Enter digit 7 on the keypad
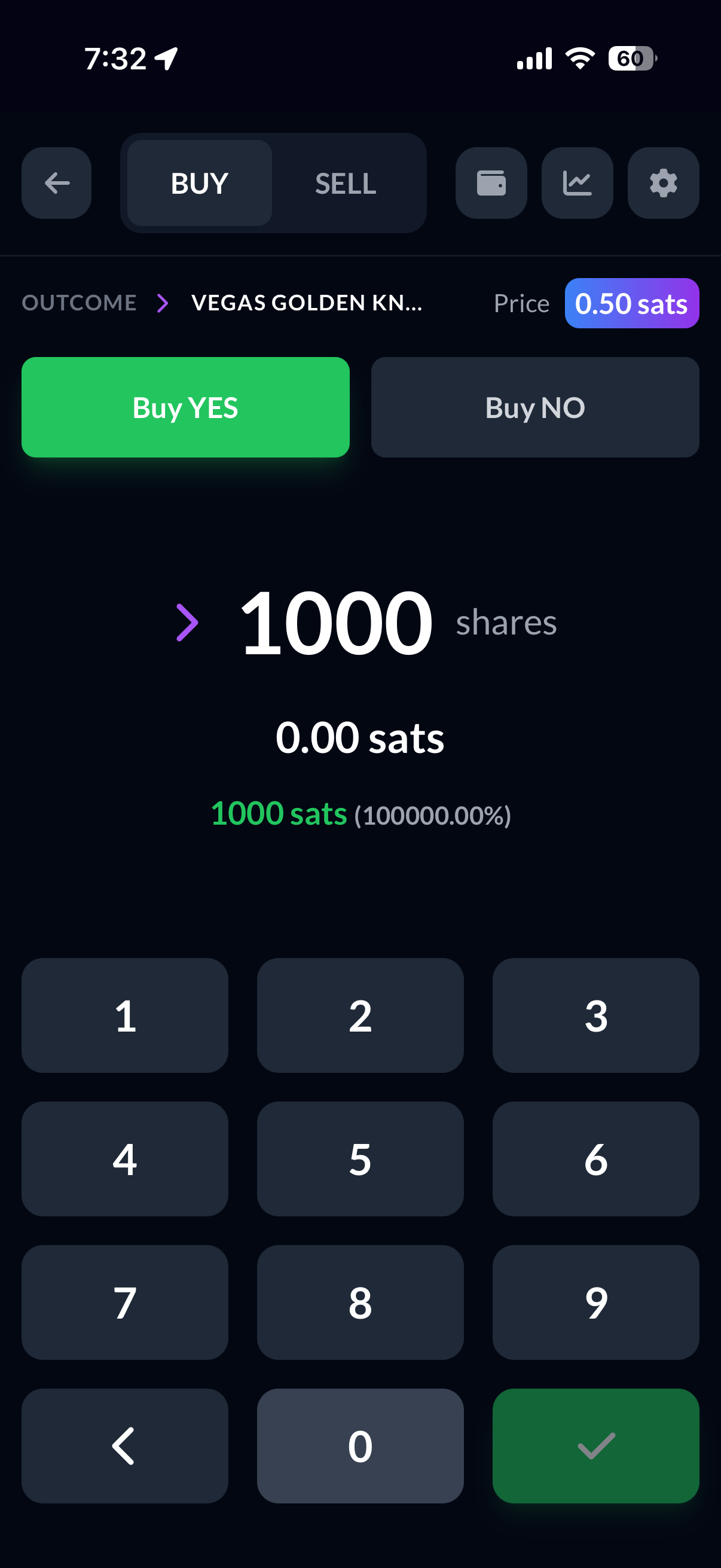The width and height of the screenshot is (721, 1568). [x=125, y=1302]
